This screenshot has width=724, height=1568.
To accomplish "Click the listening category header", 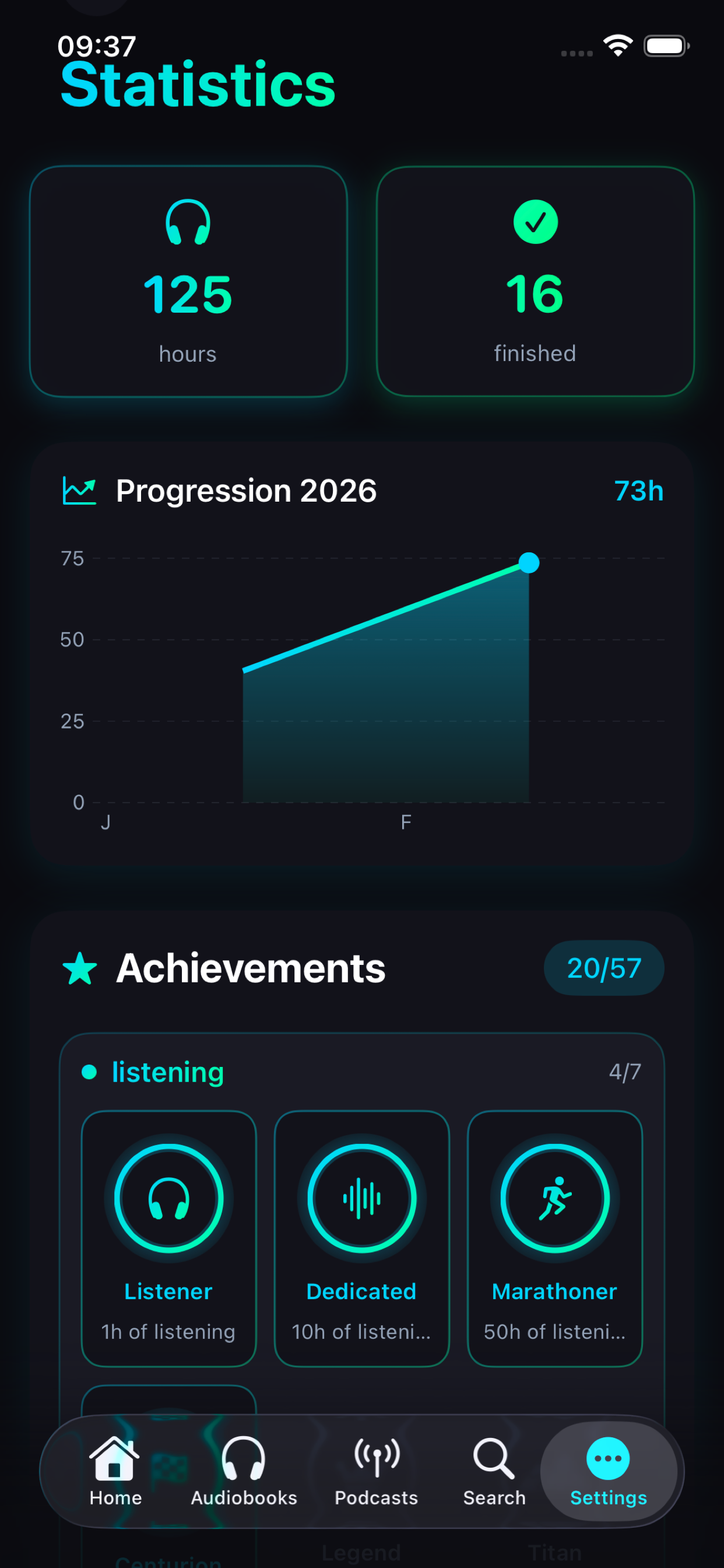I will [167, 1072].
